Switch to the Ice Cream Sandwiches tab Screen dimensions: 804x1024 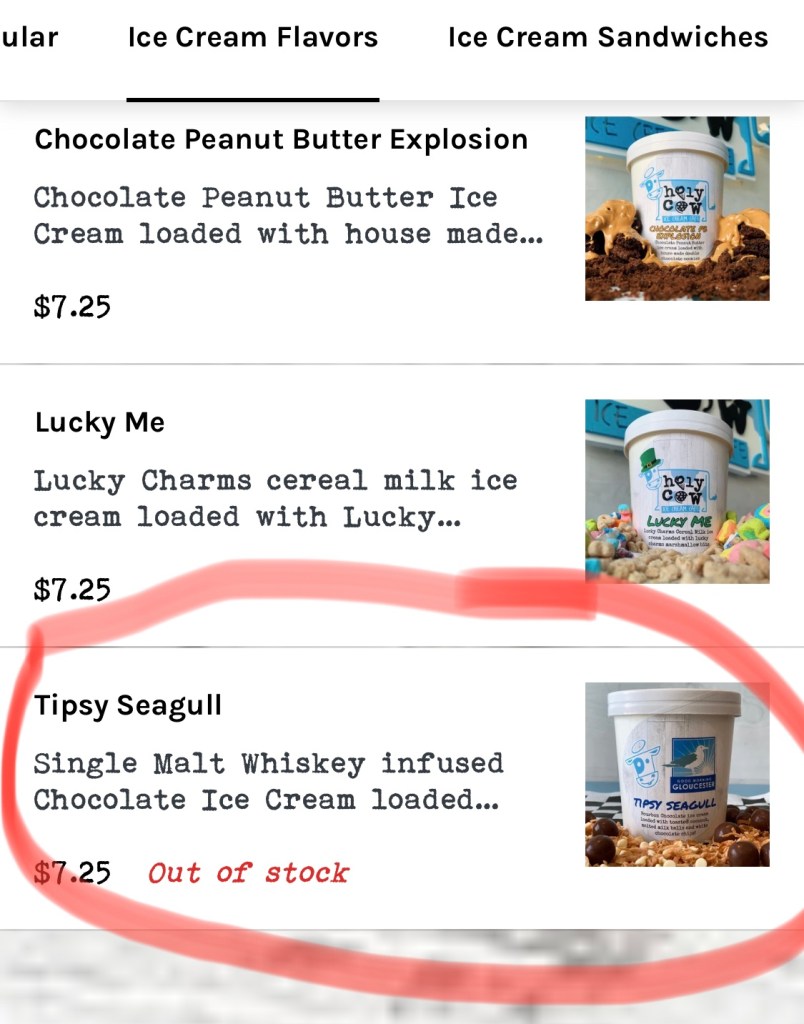click(x=607, y=38)
